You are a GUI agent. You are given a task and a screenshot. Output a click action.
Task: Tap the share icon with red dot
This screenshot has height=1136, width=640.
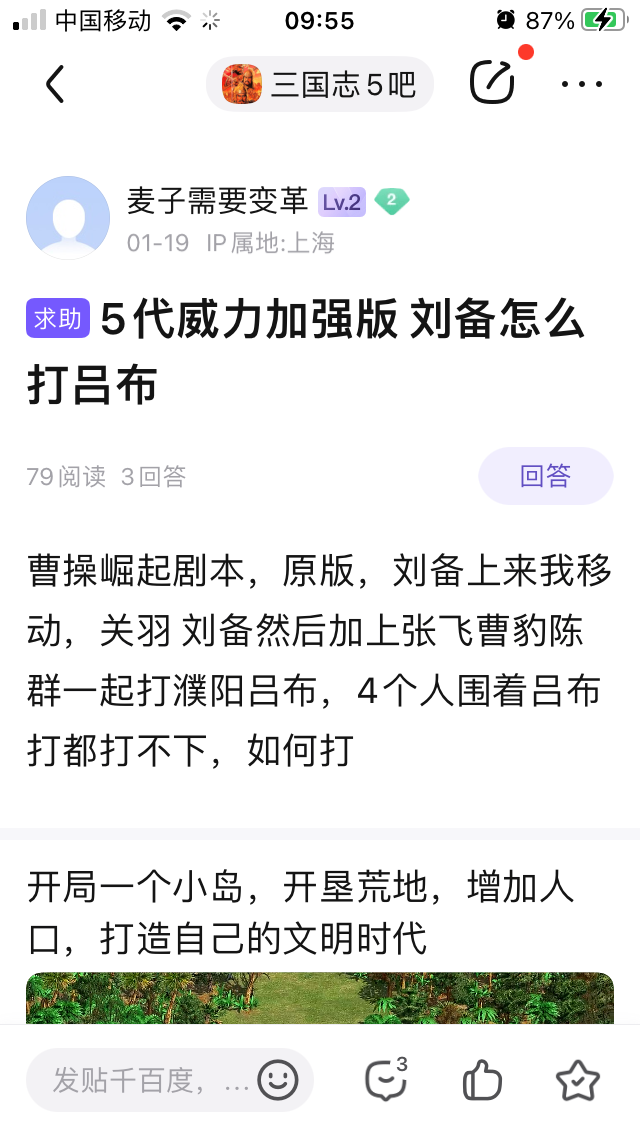(x=492, y=83)
